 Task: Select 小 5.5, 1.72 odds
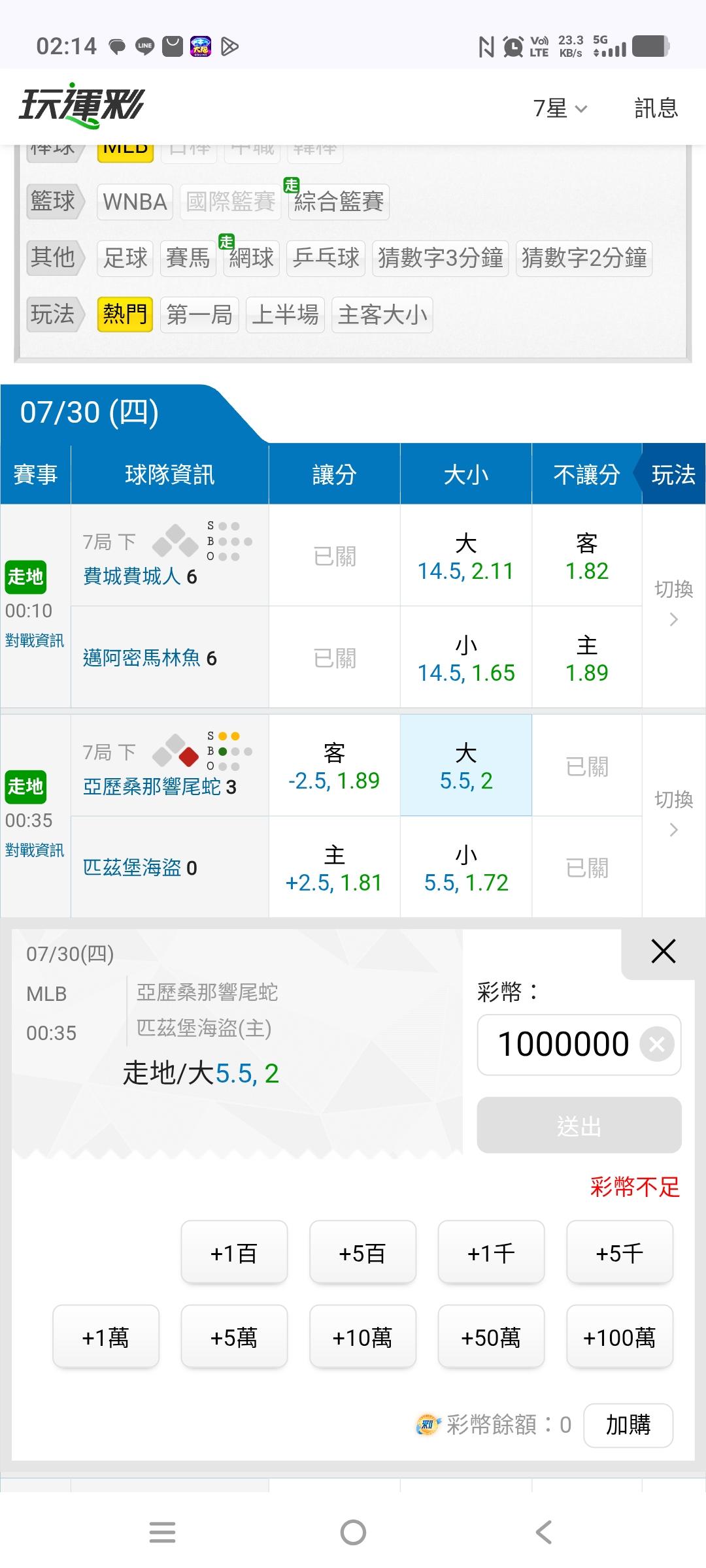click(x=465, y=868)
